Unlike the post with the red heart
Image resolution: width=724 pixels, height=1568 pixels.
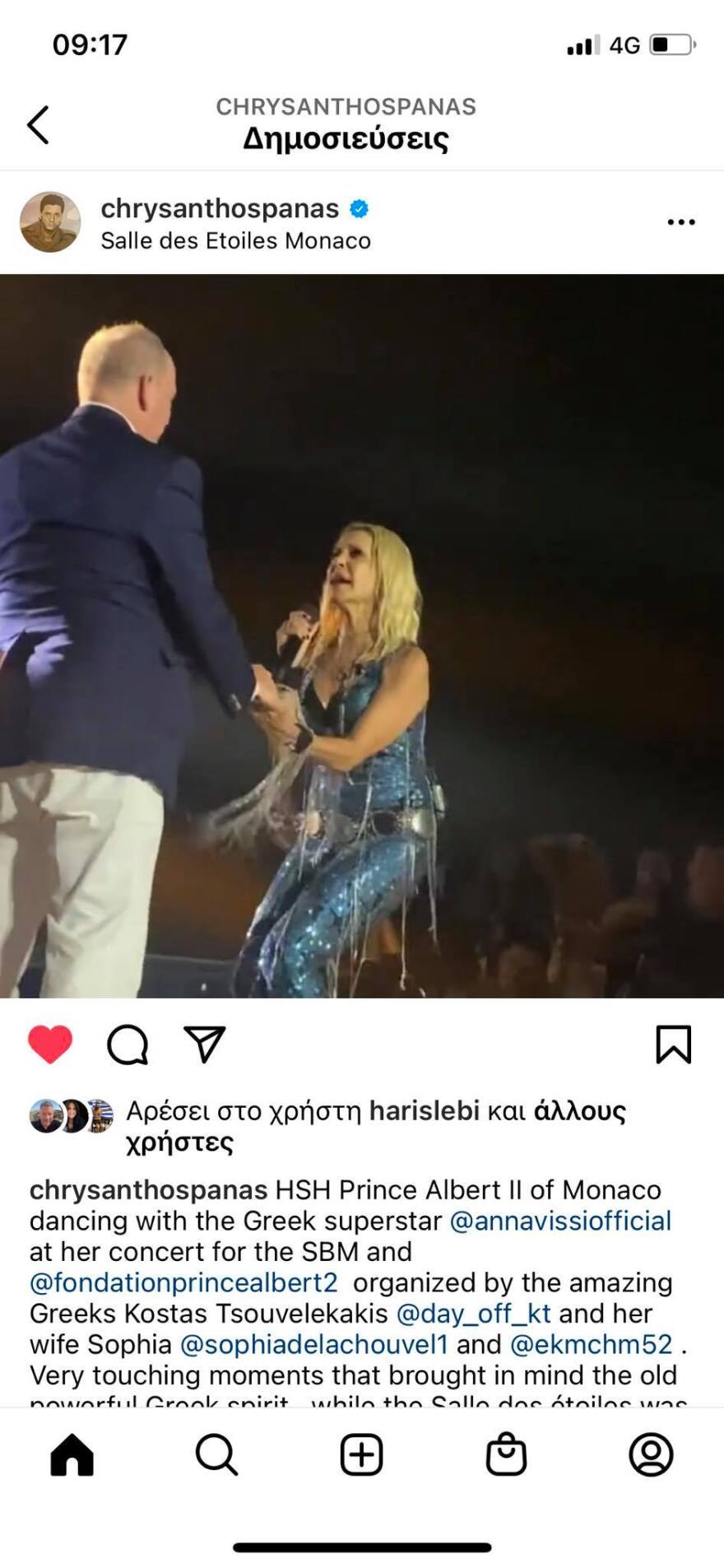(50, 1045)
